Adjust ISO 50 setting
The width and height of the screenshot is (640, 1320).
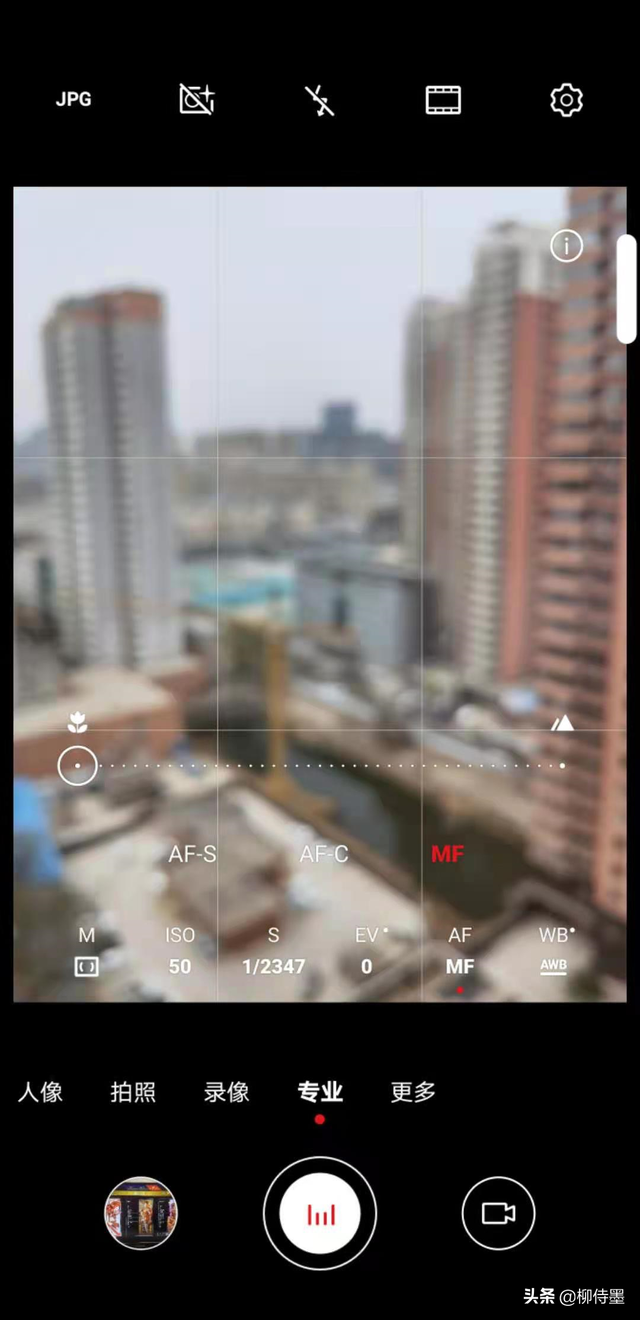[x=180, y=951]
